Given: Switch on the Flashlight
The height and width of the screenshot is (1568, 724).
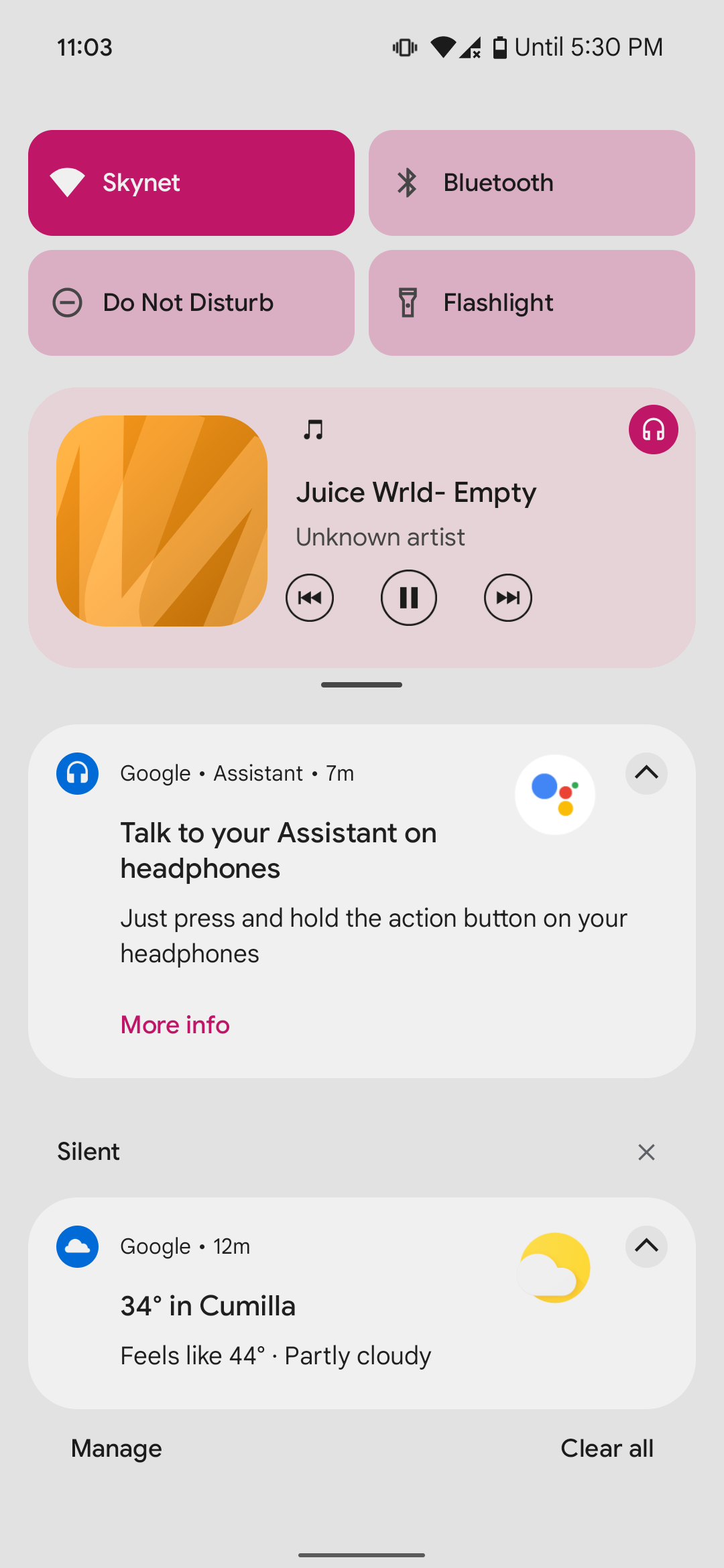Looking at the screenshot, I should coord(532,303).
